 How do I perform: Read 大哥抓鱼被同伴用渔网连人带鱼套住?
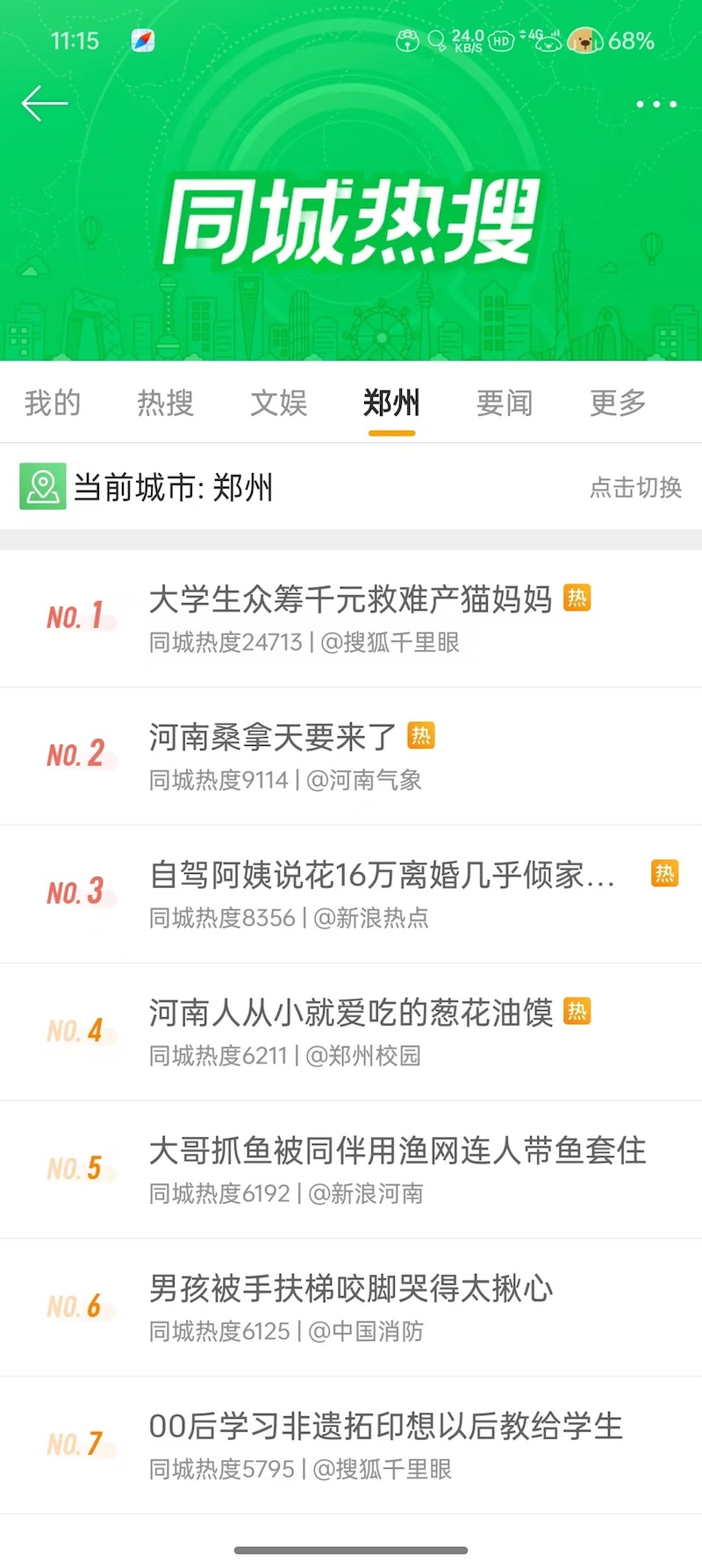(397, 1151)
